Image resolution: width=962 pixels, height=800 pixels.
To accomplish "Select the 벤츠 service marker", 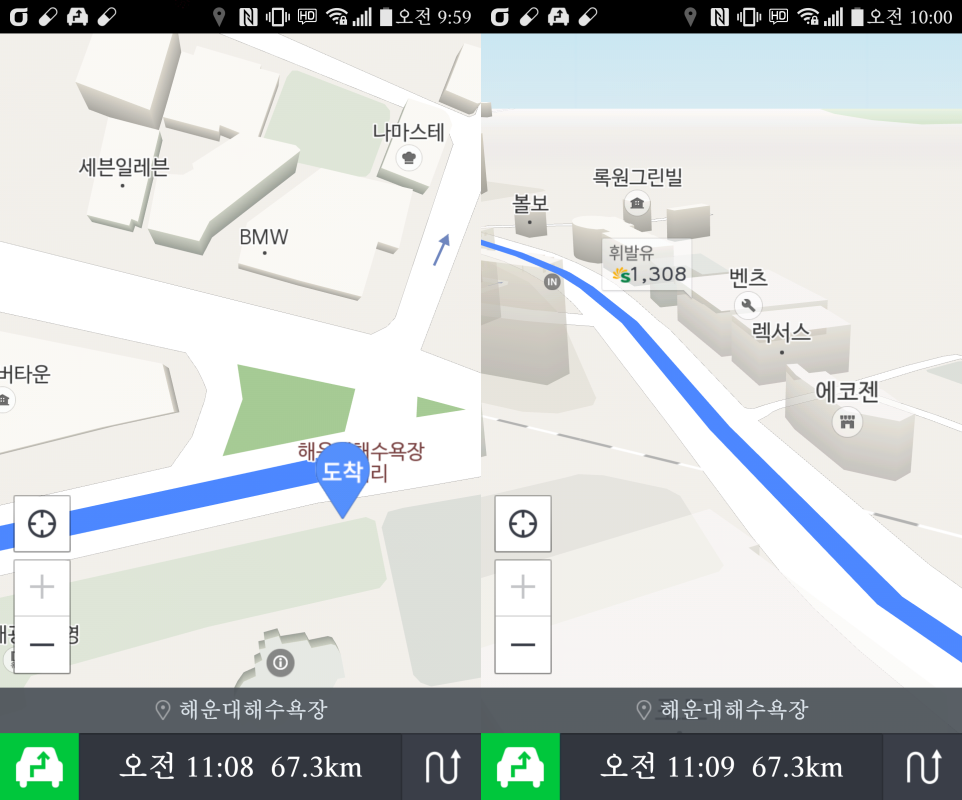I will pyautogui.click(x=747, y=304).
